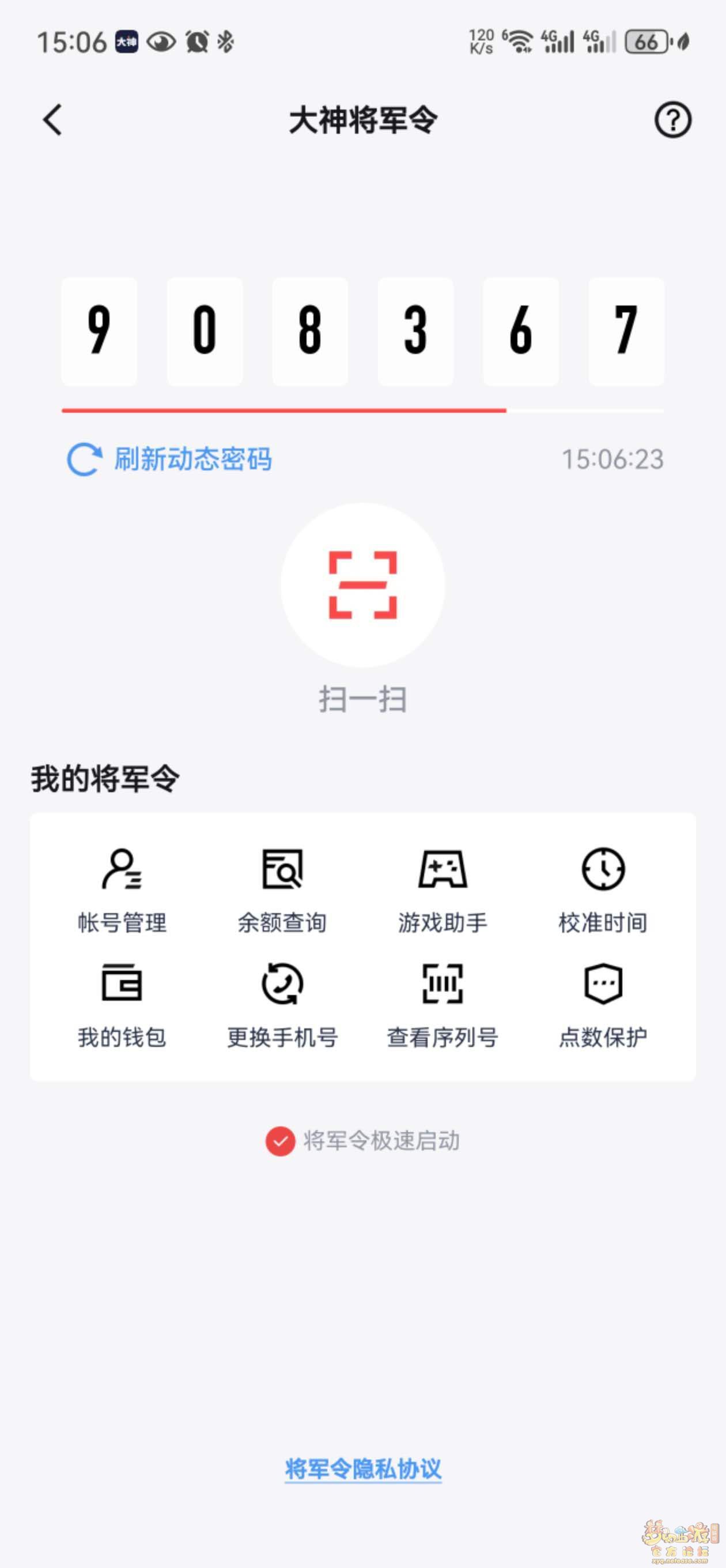Open 点数保护 points protection
This screenshot has width=726, height=1568.
(603, 1004)
